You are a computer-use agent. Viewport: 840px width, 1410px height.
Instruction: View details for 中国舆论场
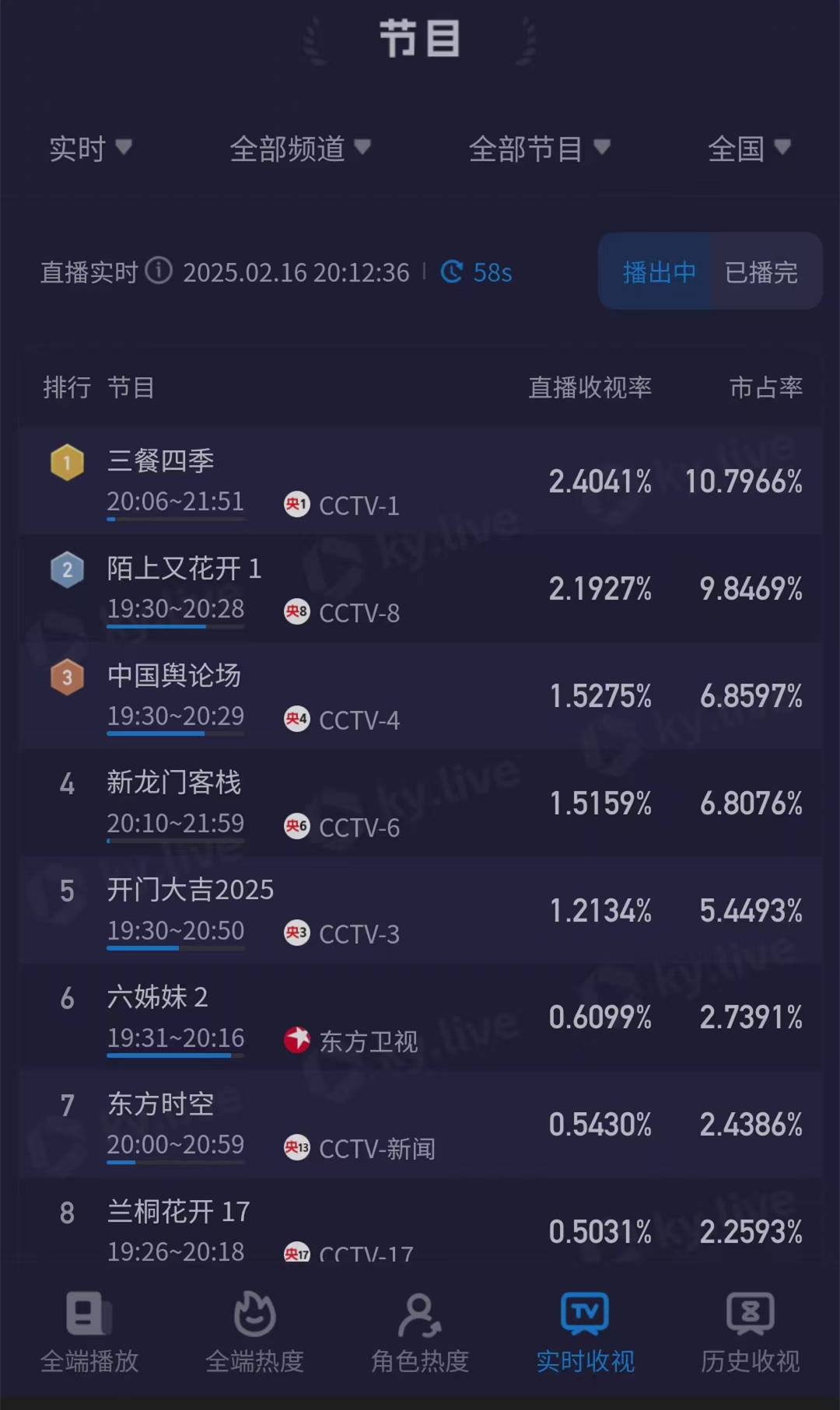click(421, 696)
